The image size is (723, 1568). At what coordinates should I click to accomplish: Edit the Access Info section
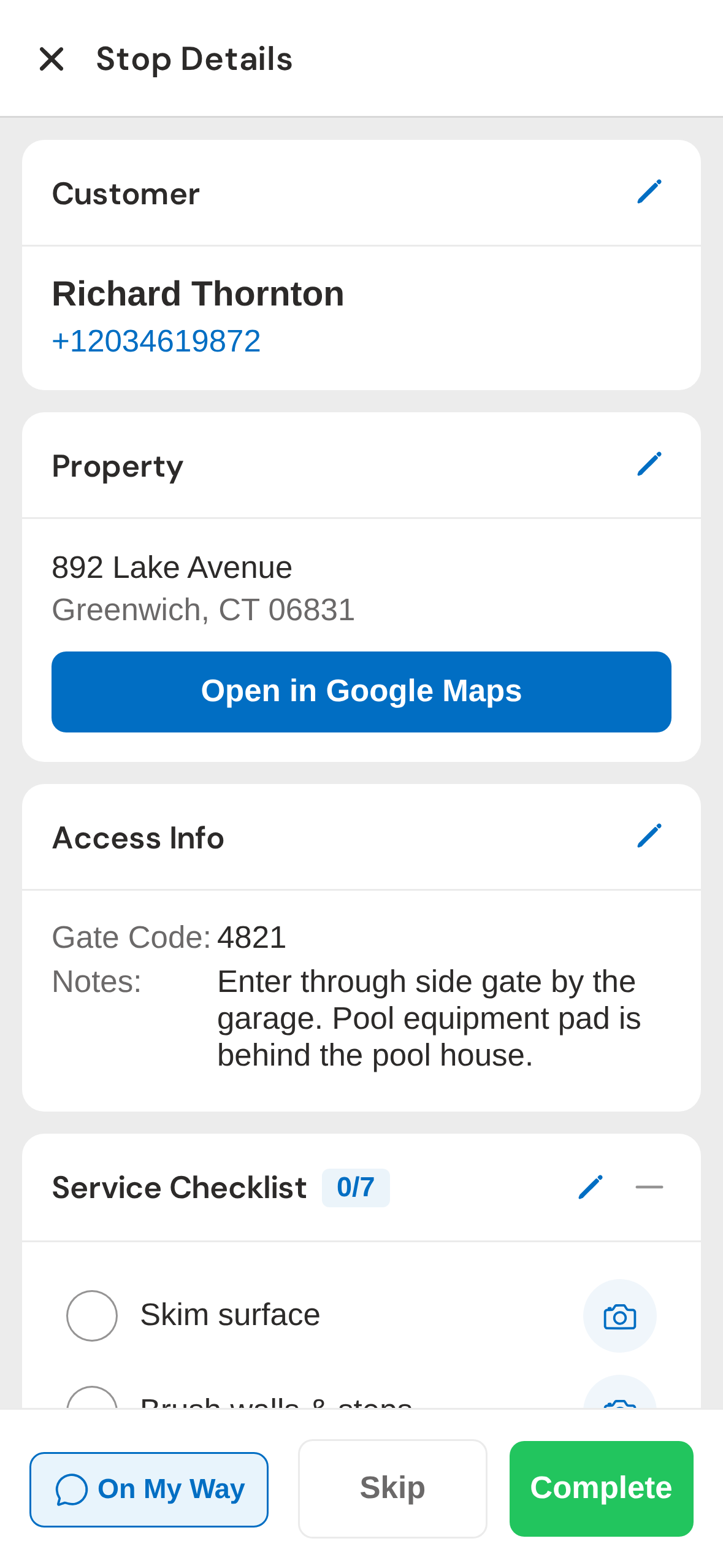[x=649, y=836]
